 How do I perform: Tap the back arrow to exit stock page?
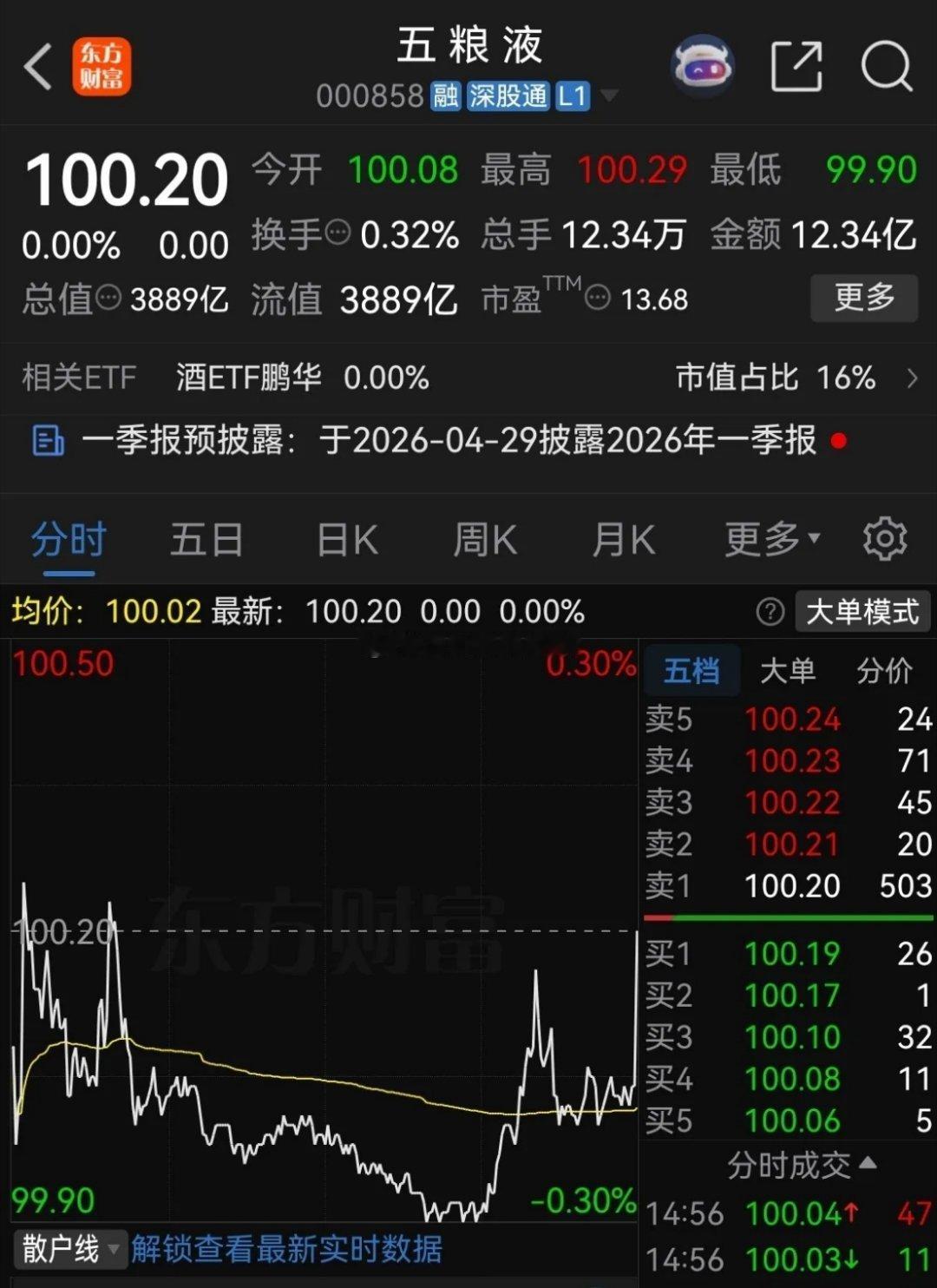point(36,66)
